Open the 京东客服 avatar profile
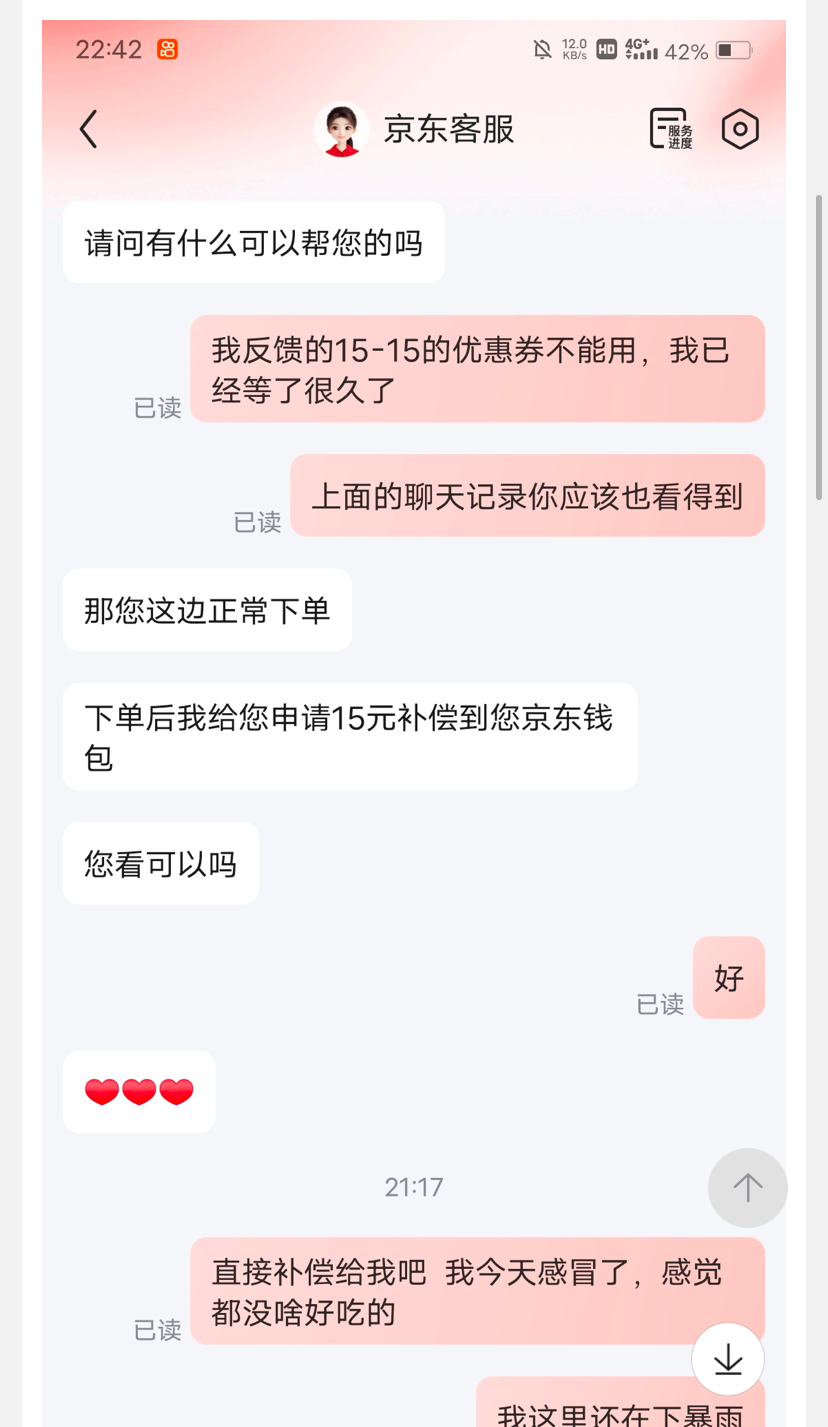The width and height of the screenshot is (828, 1427). point(341,129)
